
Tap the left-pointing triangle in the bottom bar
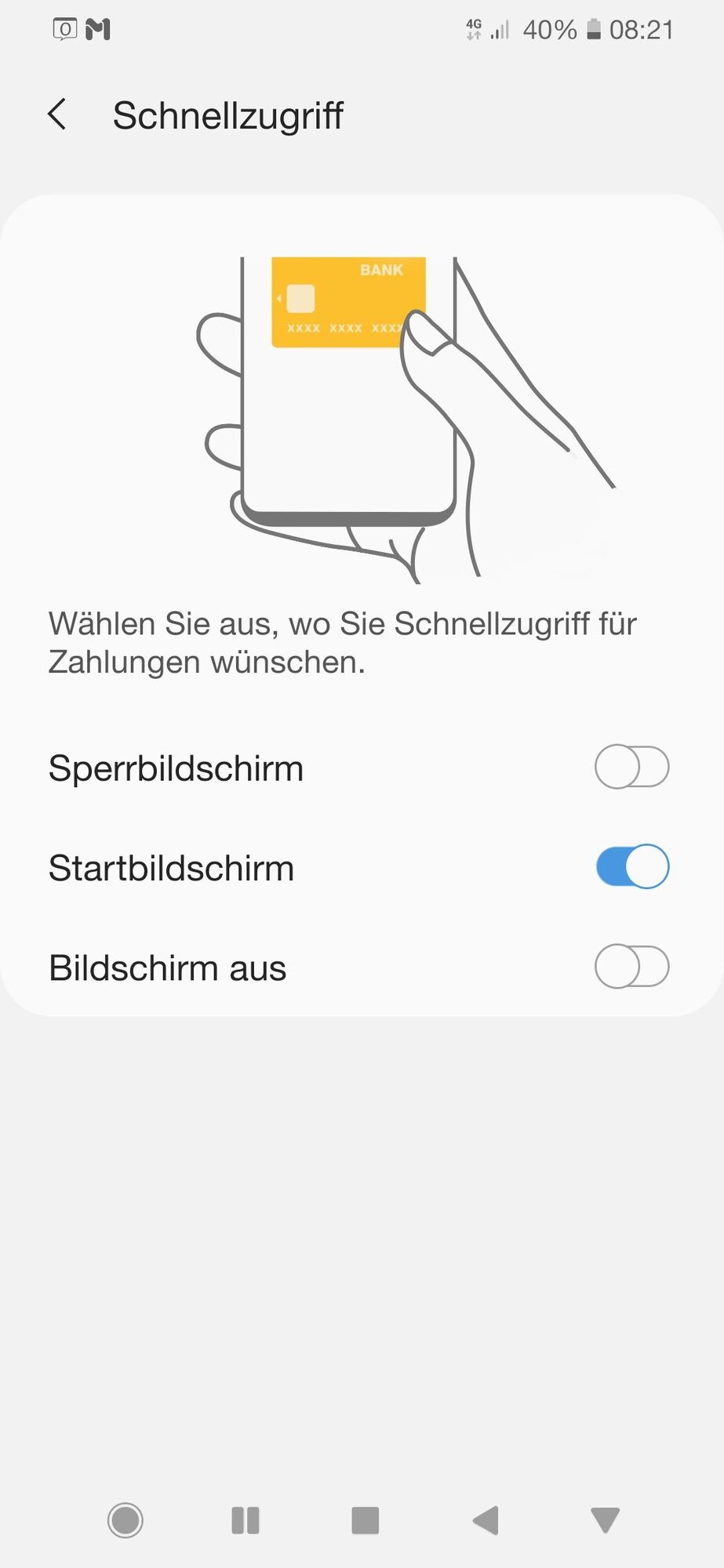[486, 1520]
